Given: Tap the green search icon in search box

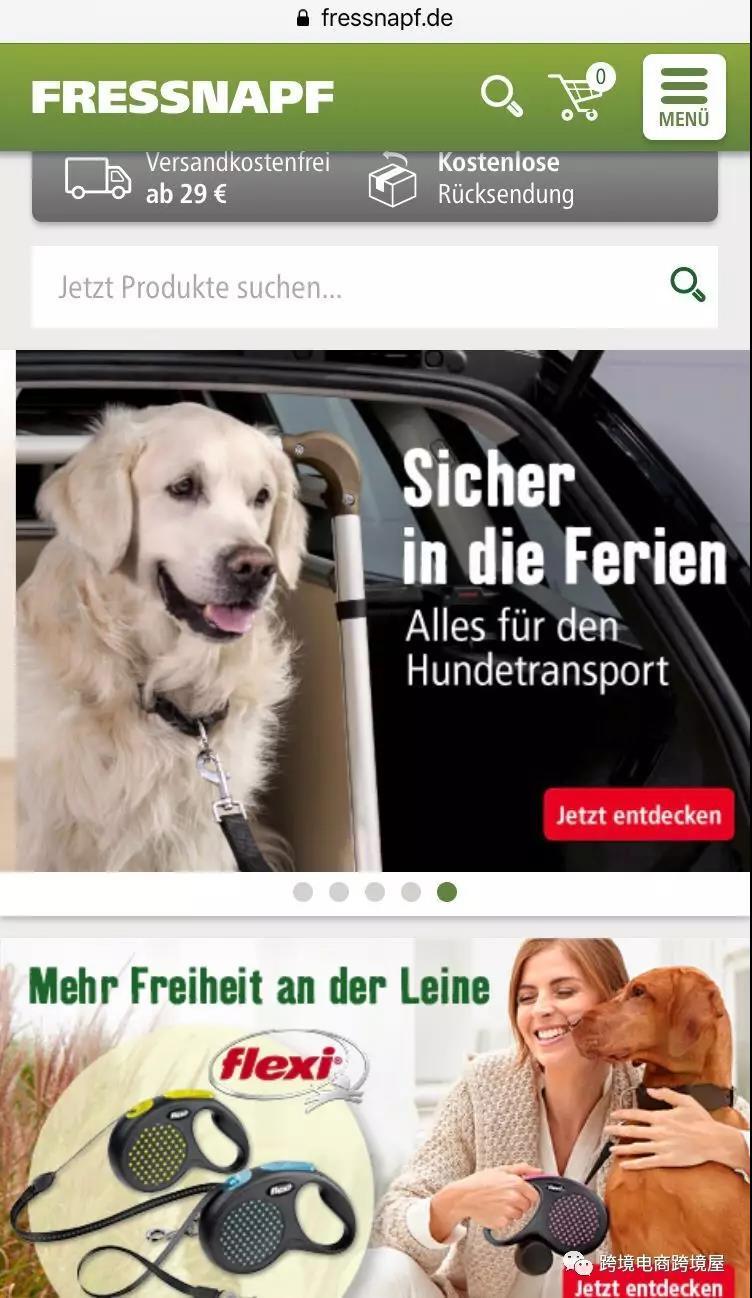Looking at the screenshot, I should [x=687, y=286].
